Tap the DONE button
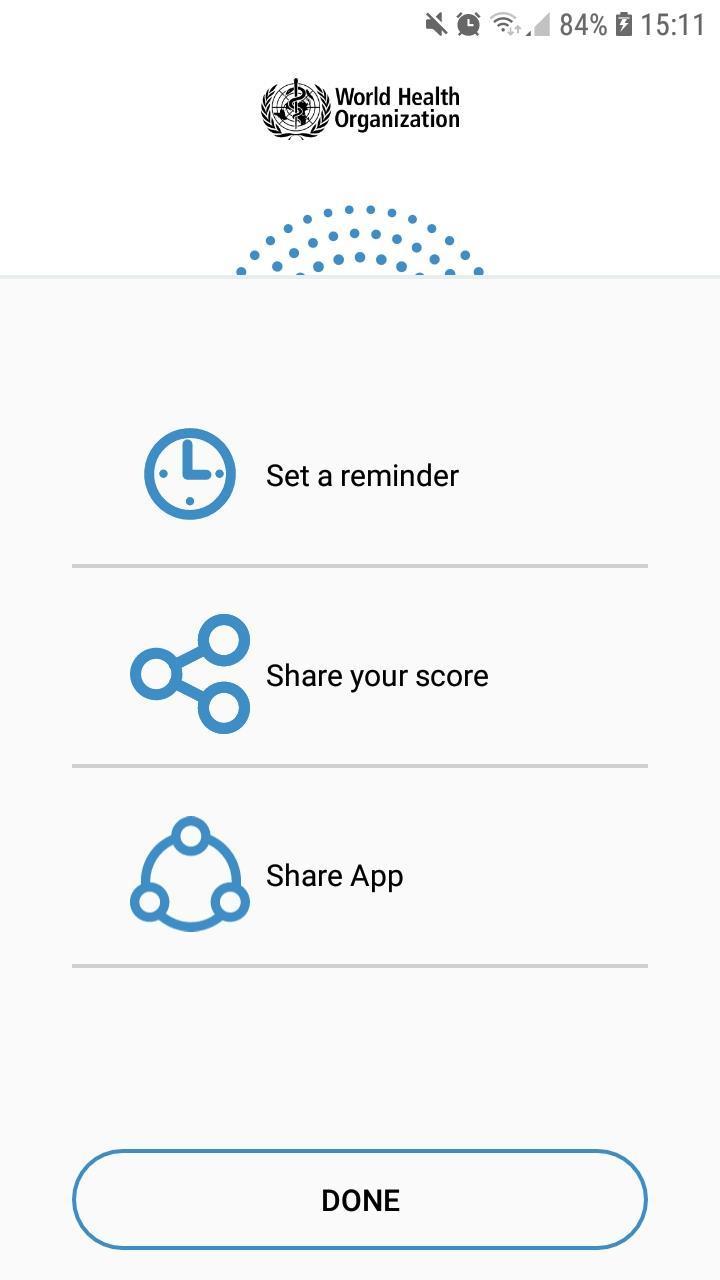Image resolution: width=720 pixels, height=1280 pixels. pyautogui.click(x=360, y=1199)
